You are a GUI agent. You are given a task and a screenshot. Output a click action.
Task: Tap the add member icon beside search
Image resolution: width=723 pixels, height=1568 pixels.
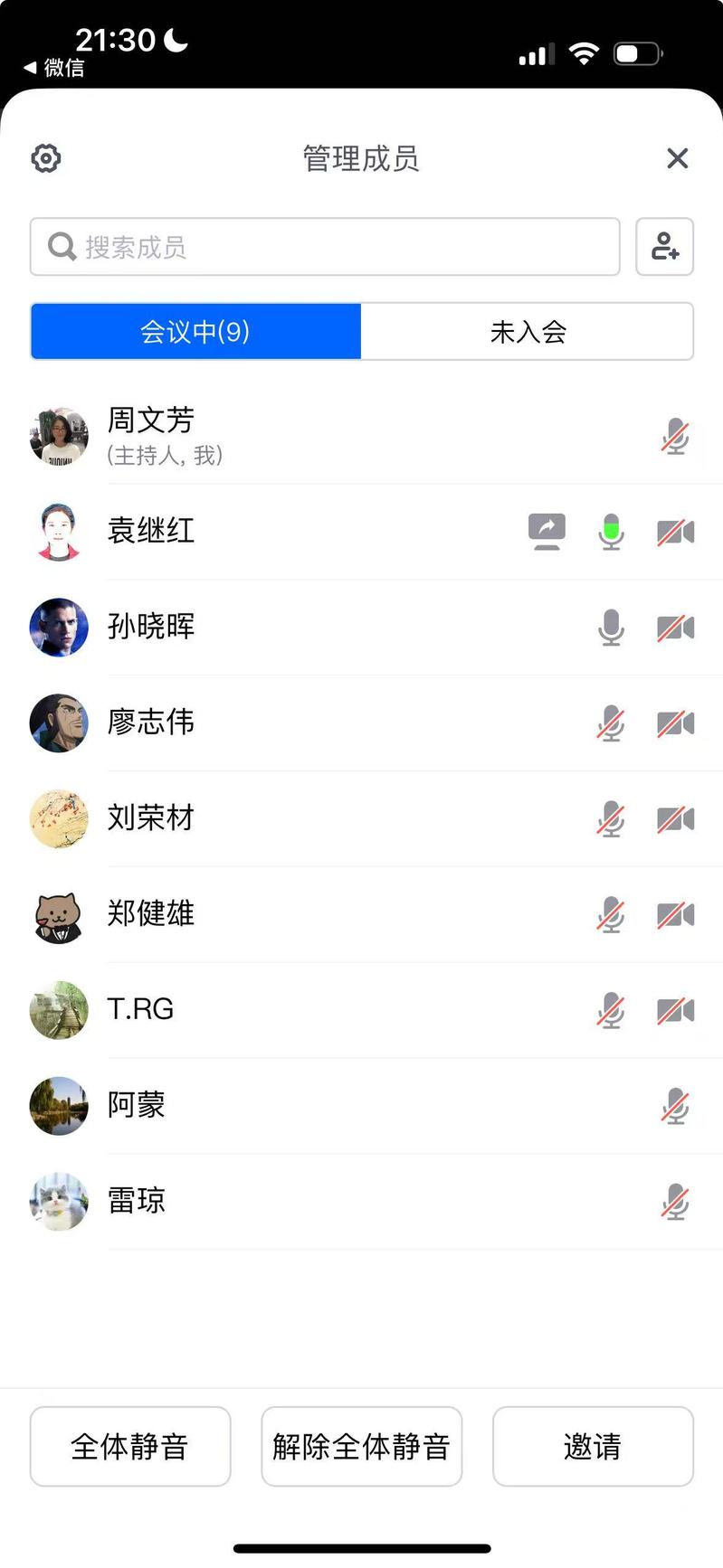pyautogui.click(x=665, y=247)
